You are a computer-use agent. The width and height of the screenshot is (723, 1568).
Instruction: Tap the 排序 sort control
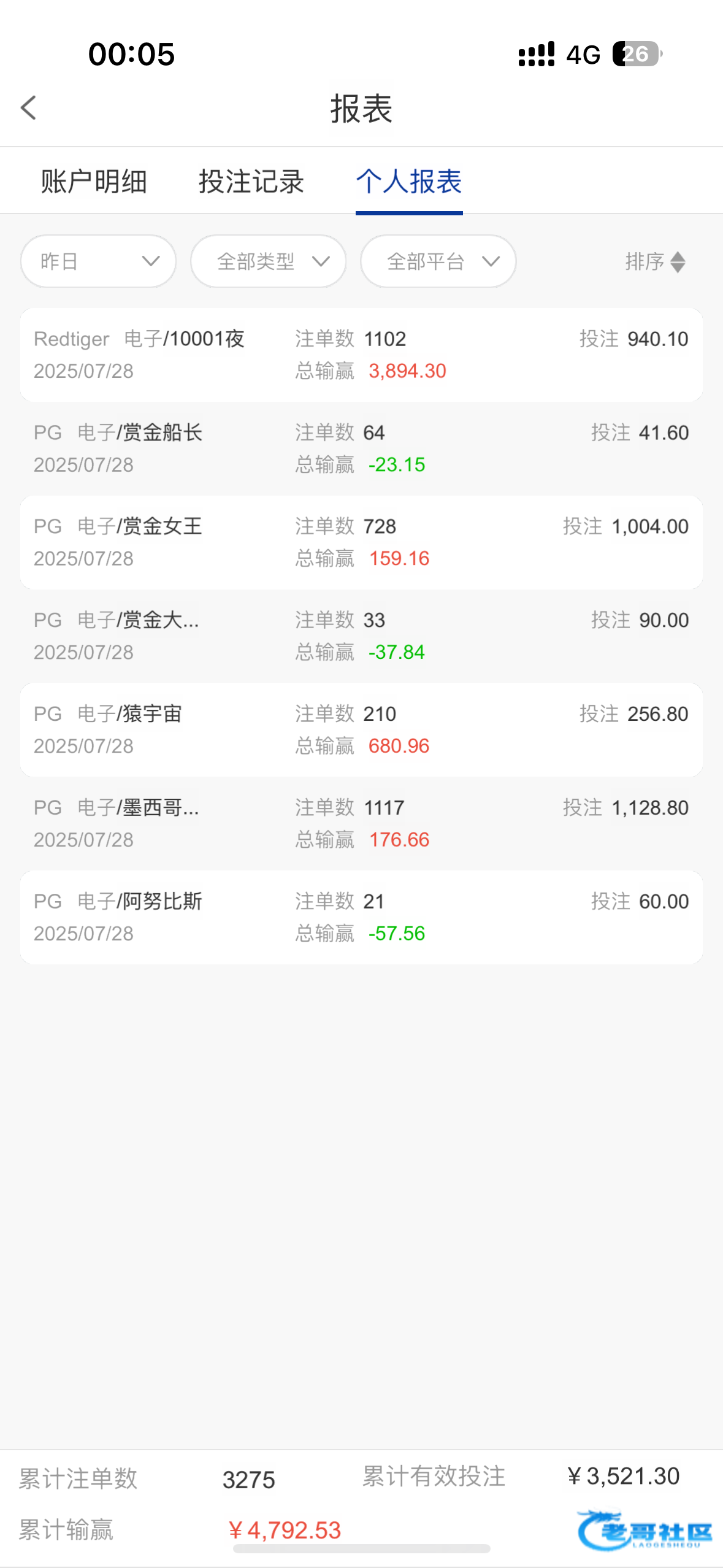pyautogui.click(x=654, y=262)
